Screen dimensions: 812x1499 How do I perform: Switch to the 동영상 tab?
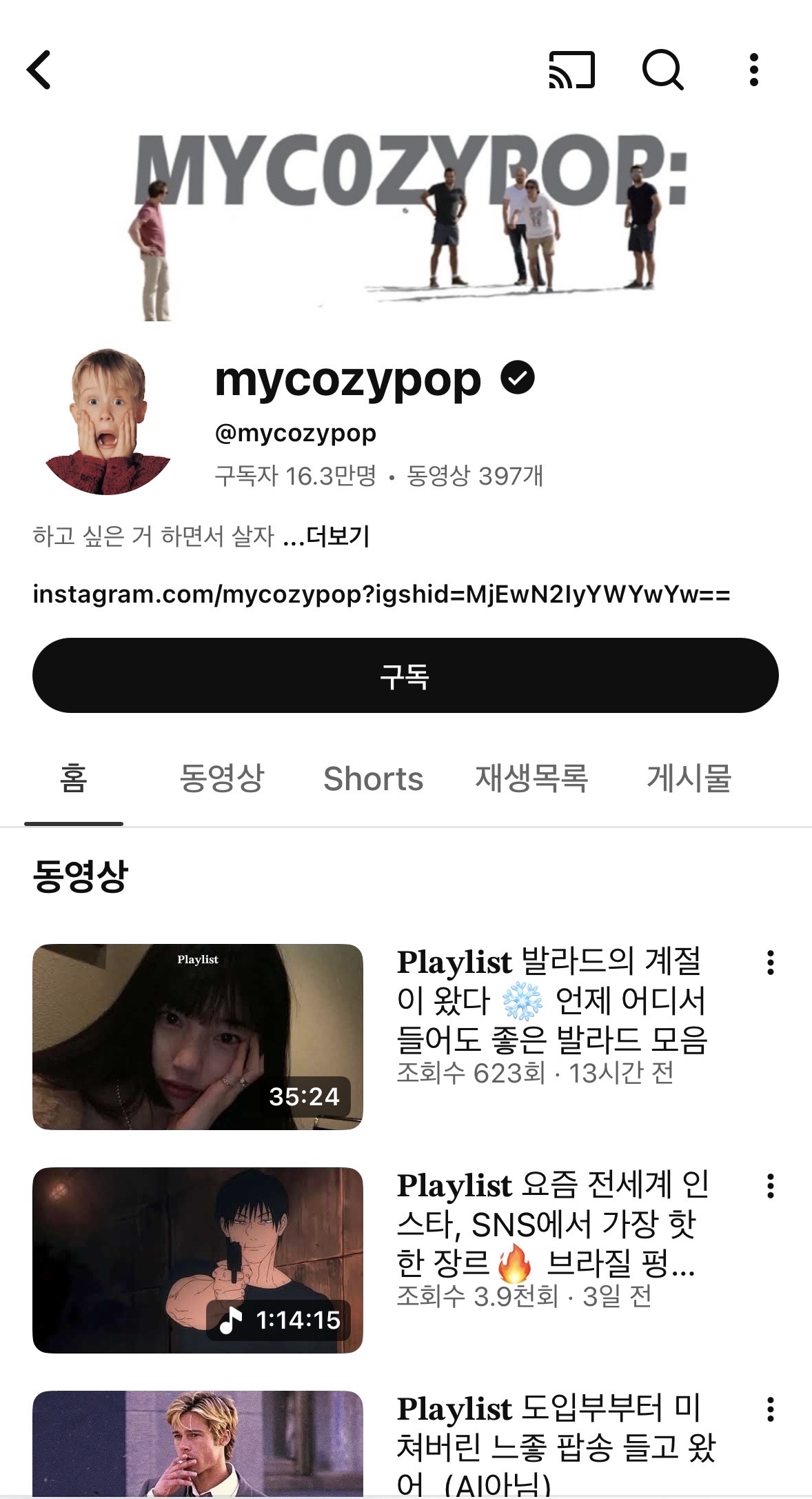coord(222,779)
